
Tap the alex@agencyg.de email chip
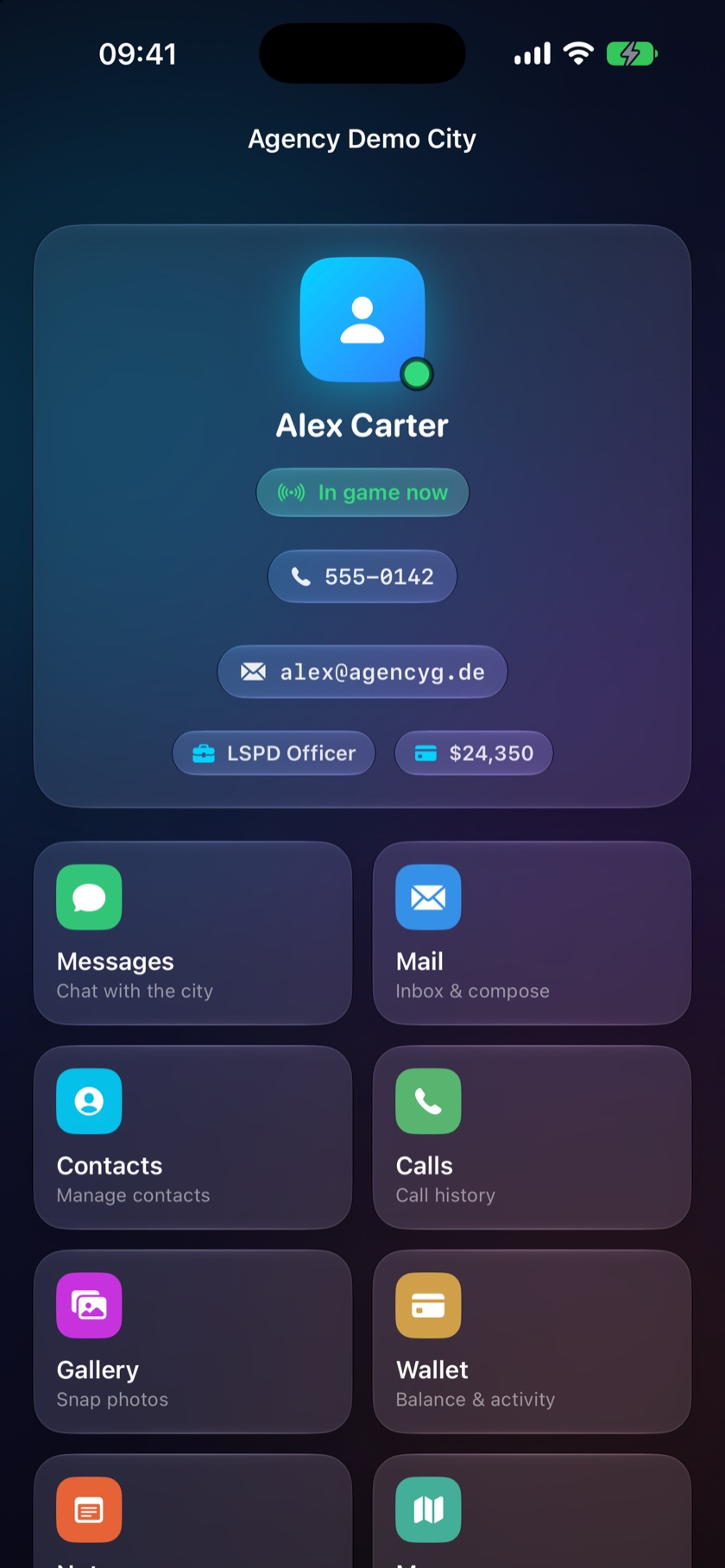pos(362,671)
